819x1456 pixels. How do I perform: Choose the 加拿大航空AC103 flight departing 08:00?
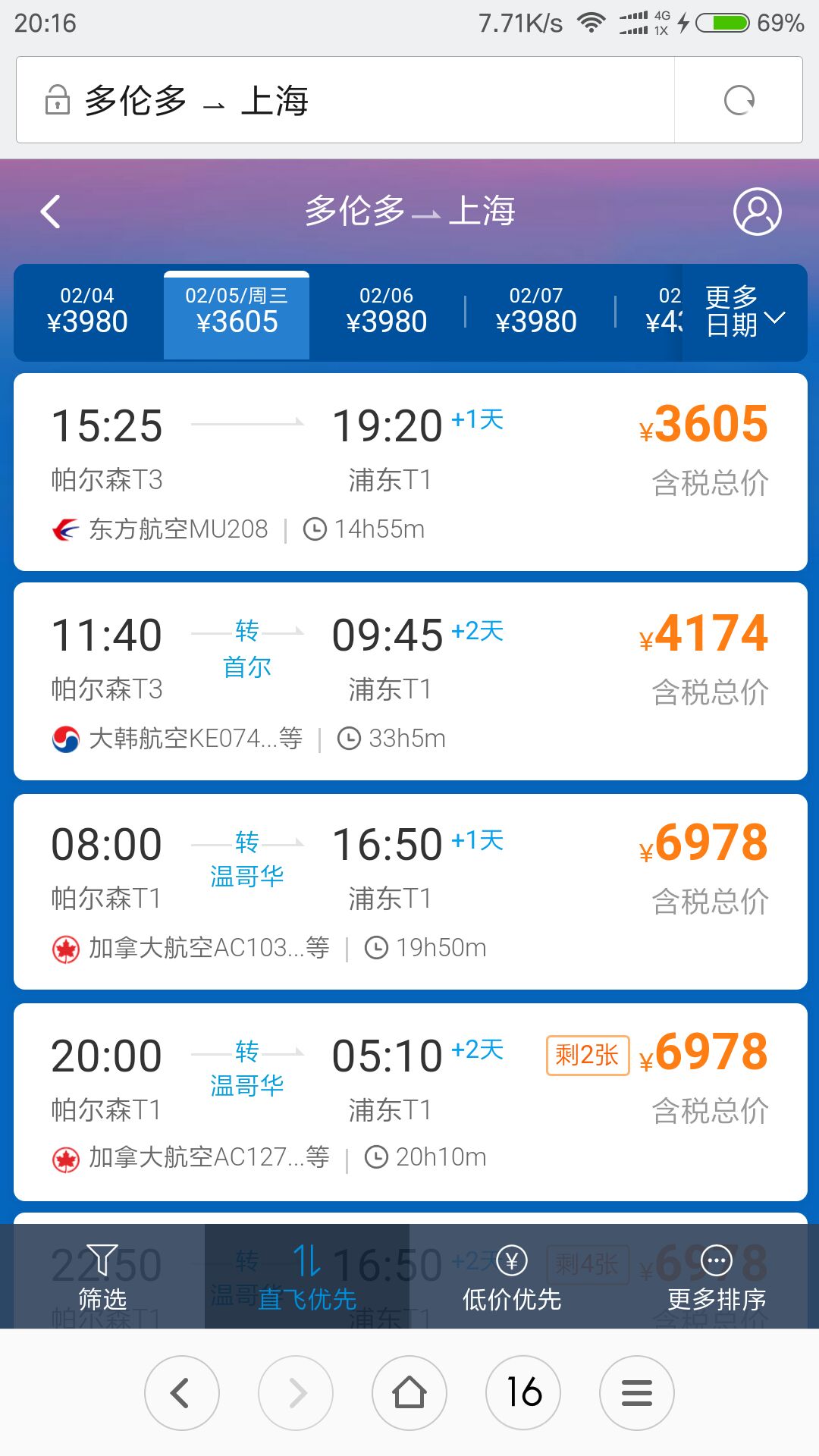410,892
